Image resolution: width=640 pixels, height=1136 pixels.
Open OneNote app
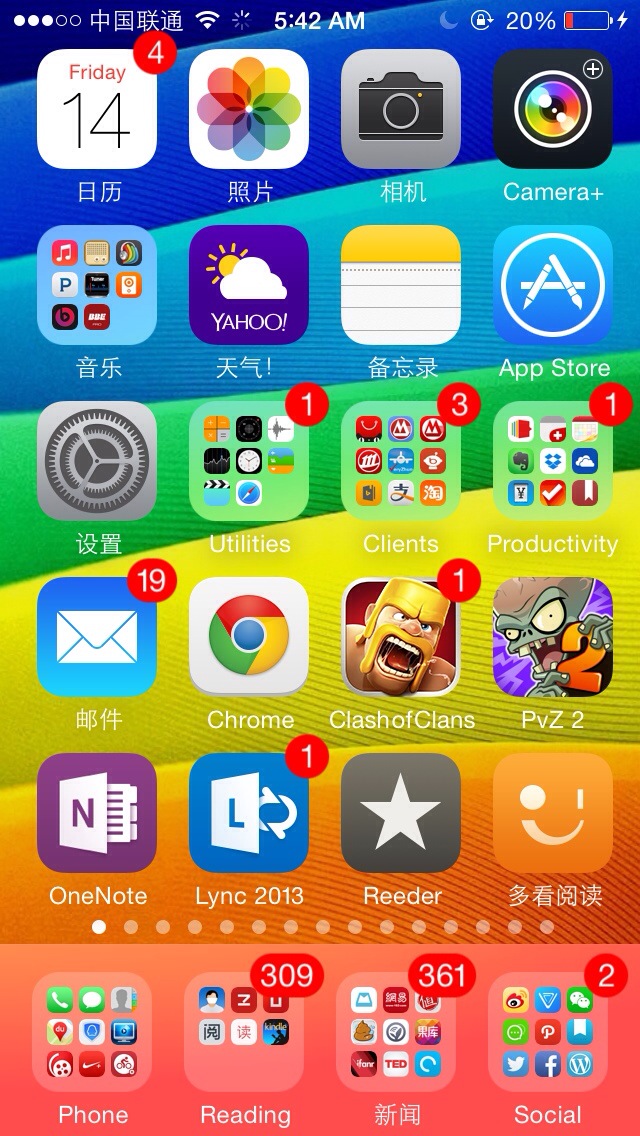97,813
